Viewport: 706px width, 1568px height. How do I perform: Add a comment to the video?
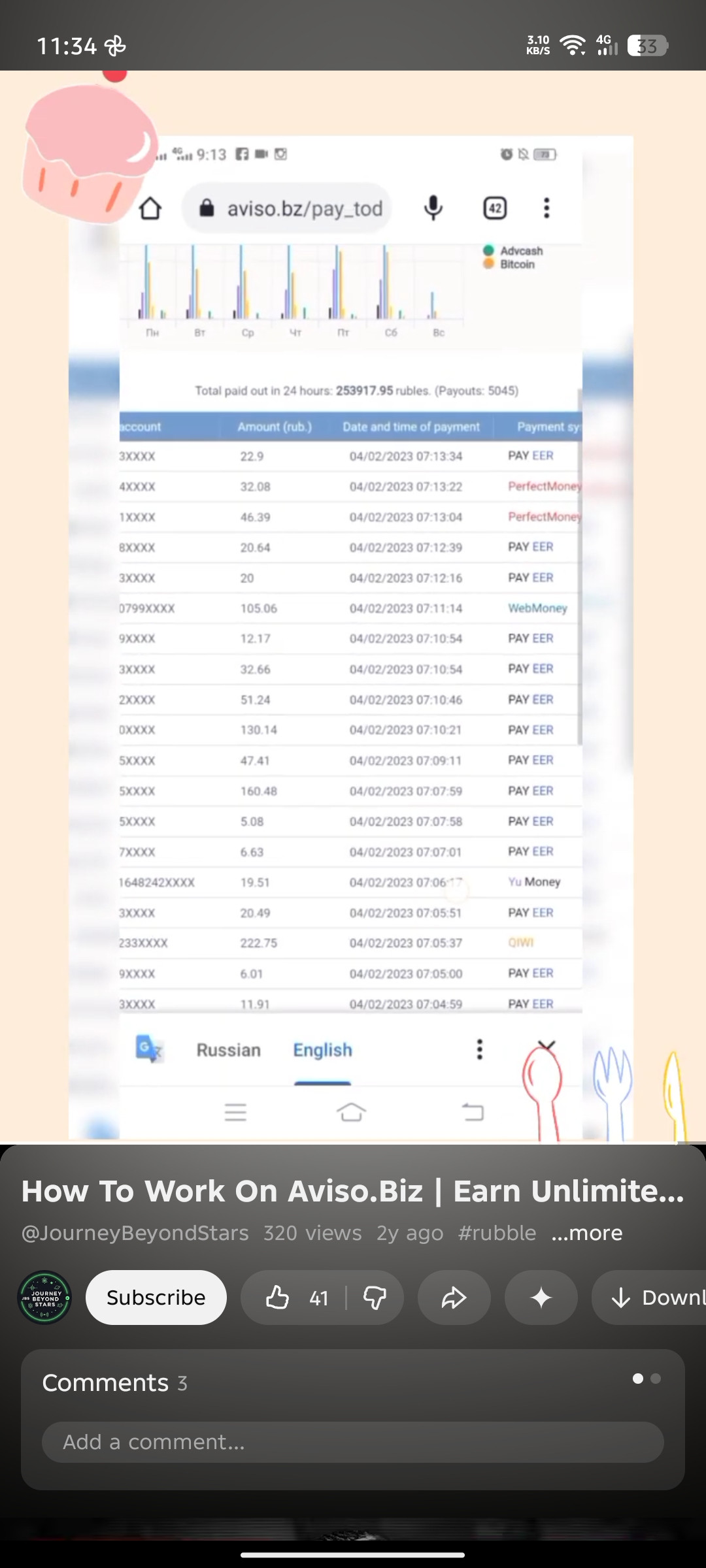353,1442
